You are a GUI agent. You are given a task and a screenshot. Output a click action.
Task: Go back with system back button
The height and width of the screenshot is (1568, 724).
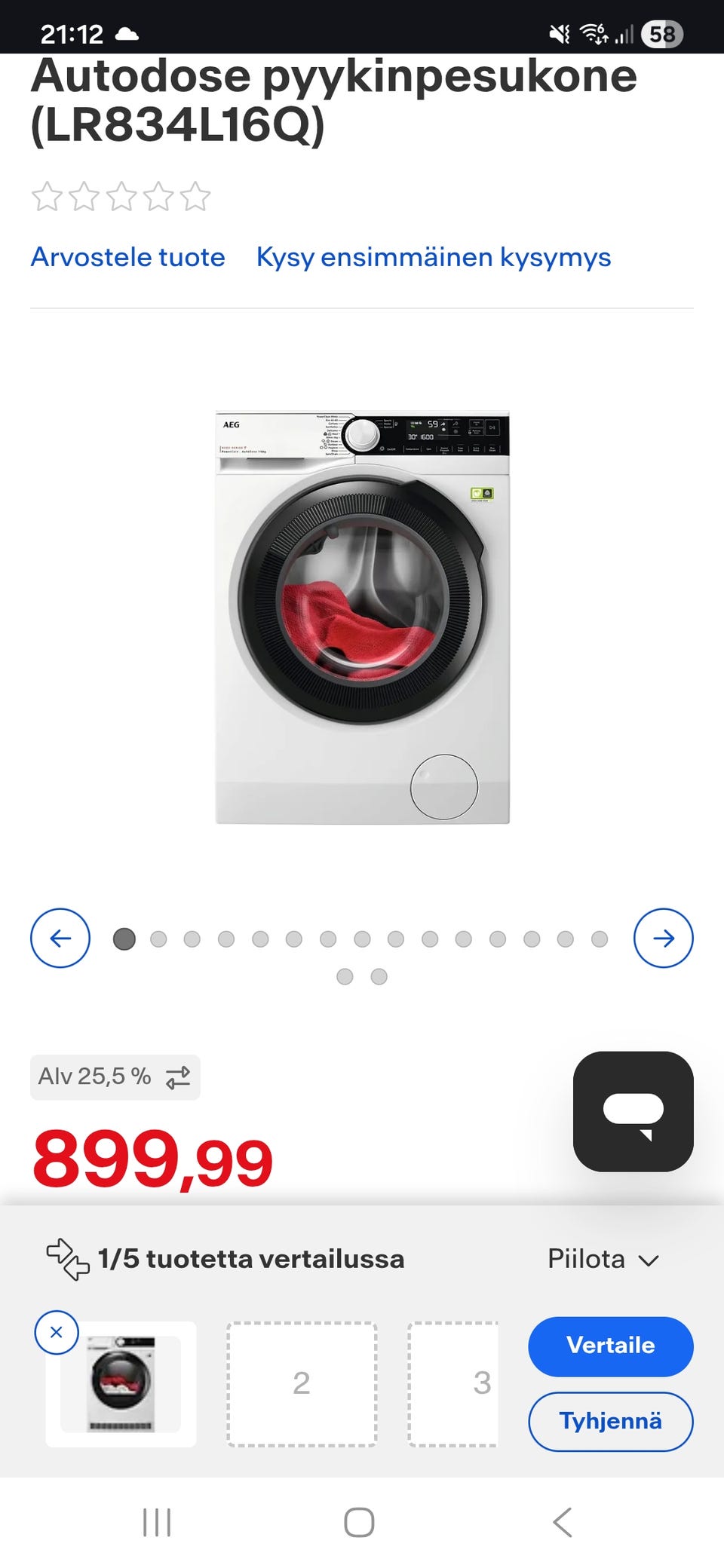[563, 1522]
